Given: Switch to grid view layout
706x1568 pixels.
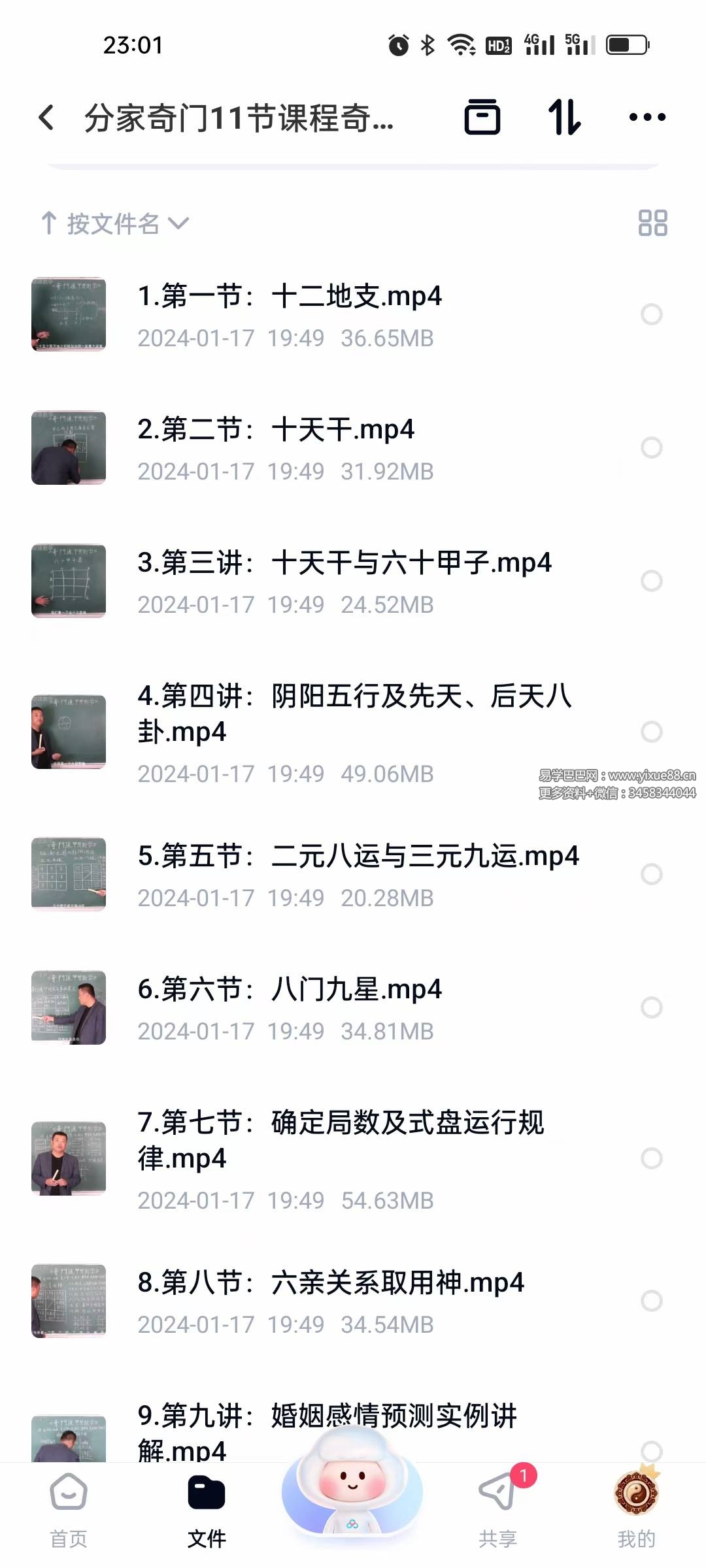Looking at the screenshot, I should click(x=654, y=223).
